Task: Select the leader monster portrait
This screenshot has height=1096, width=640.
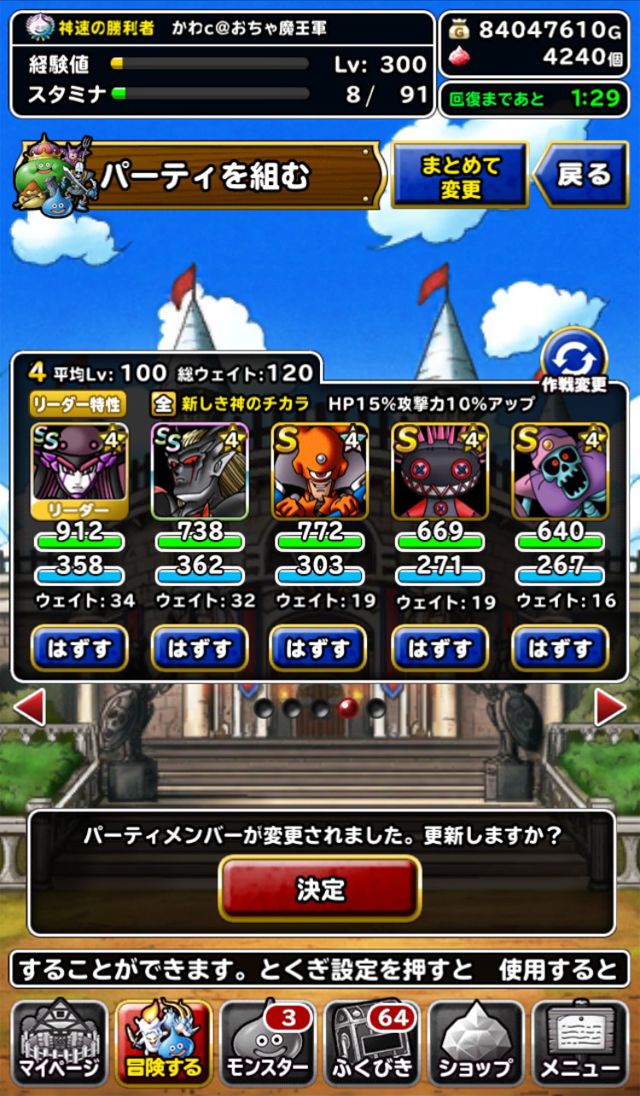Action: click(x=80, y=471)
